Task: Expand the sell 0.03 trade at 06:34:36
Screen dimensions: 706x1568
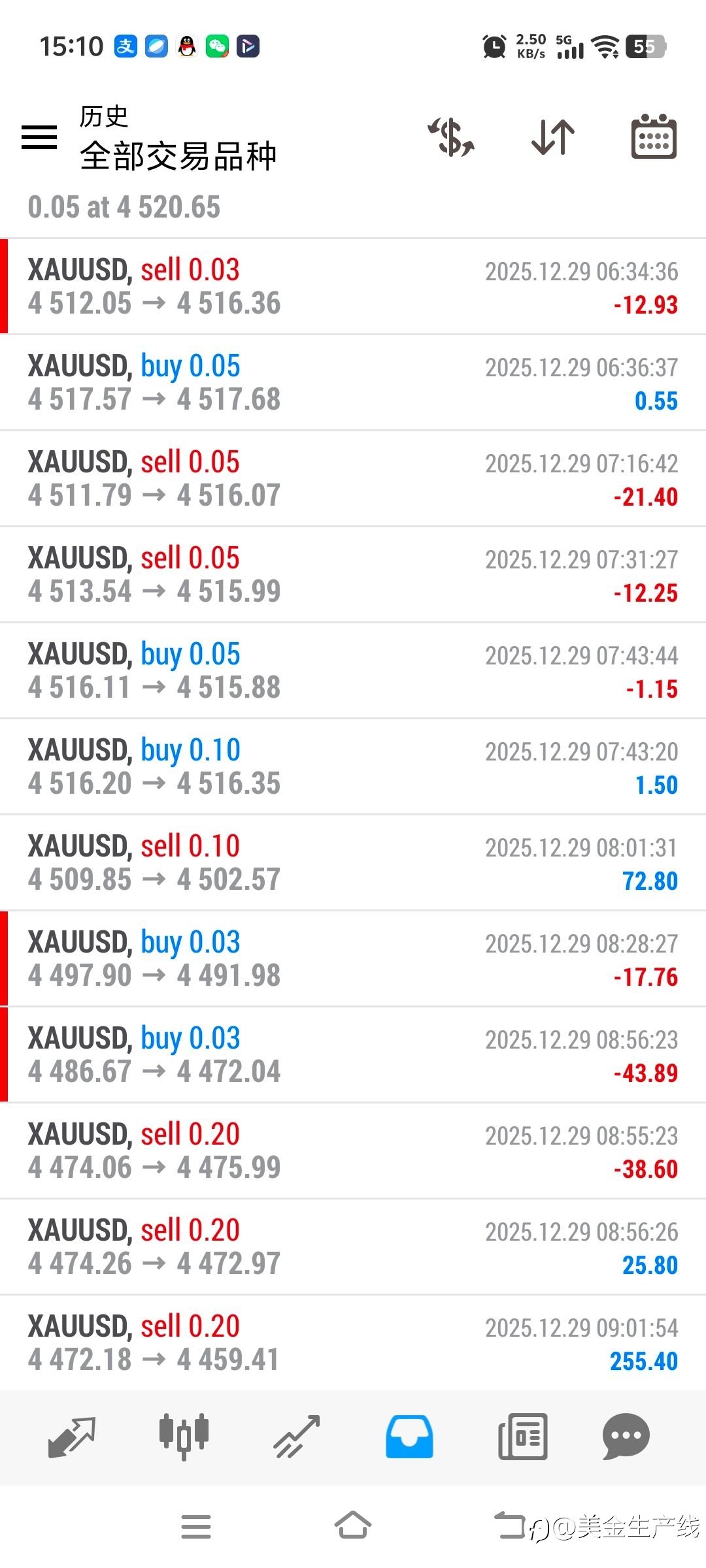Action: point(353,287)
